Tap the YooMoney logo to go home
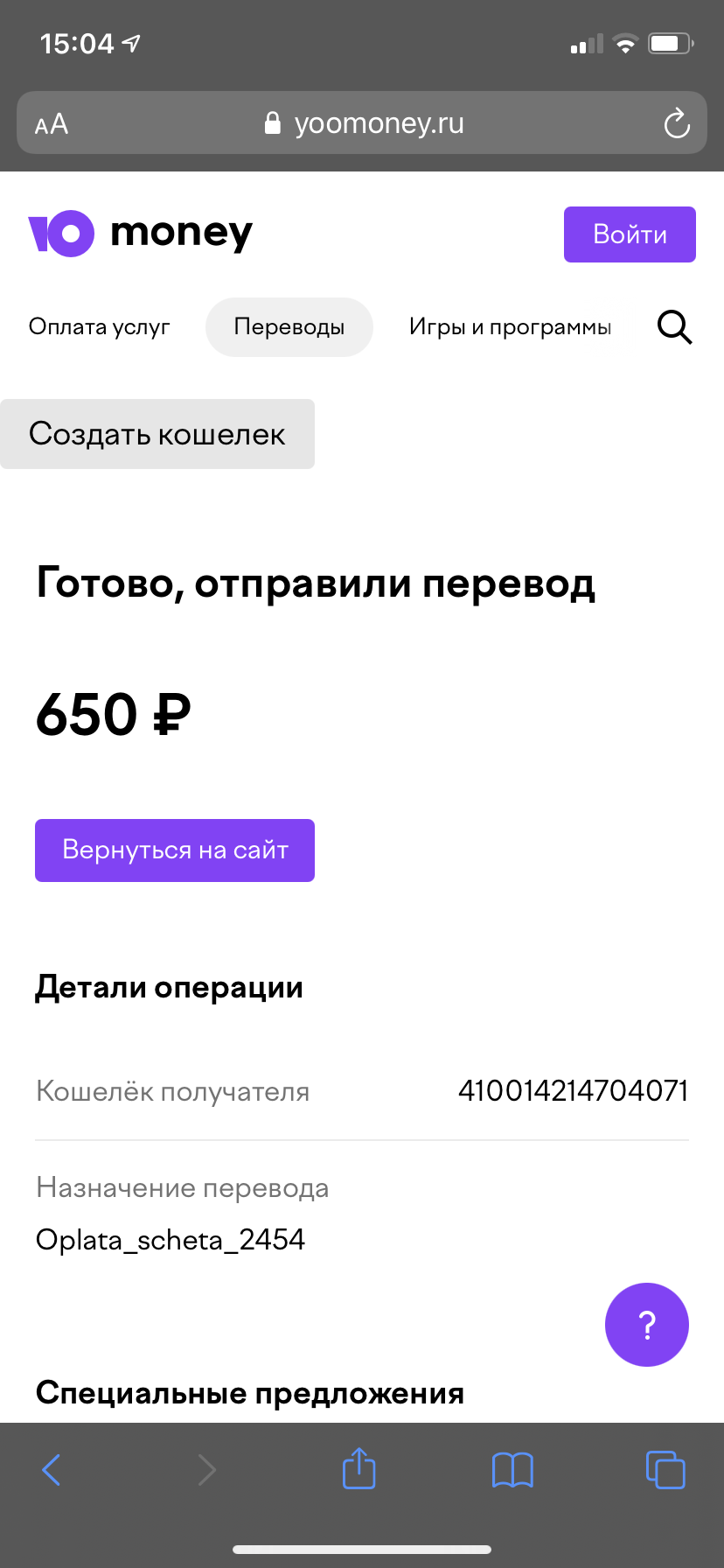Screen dimensions: 724x1568 coord(141,234)
